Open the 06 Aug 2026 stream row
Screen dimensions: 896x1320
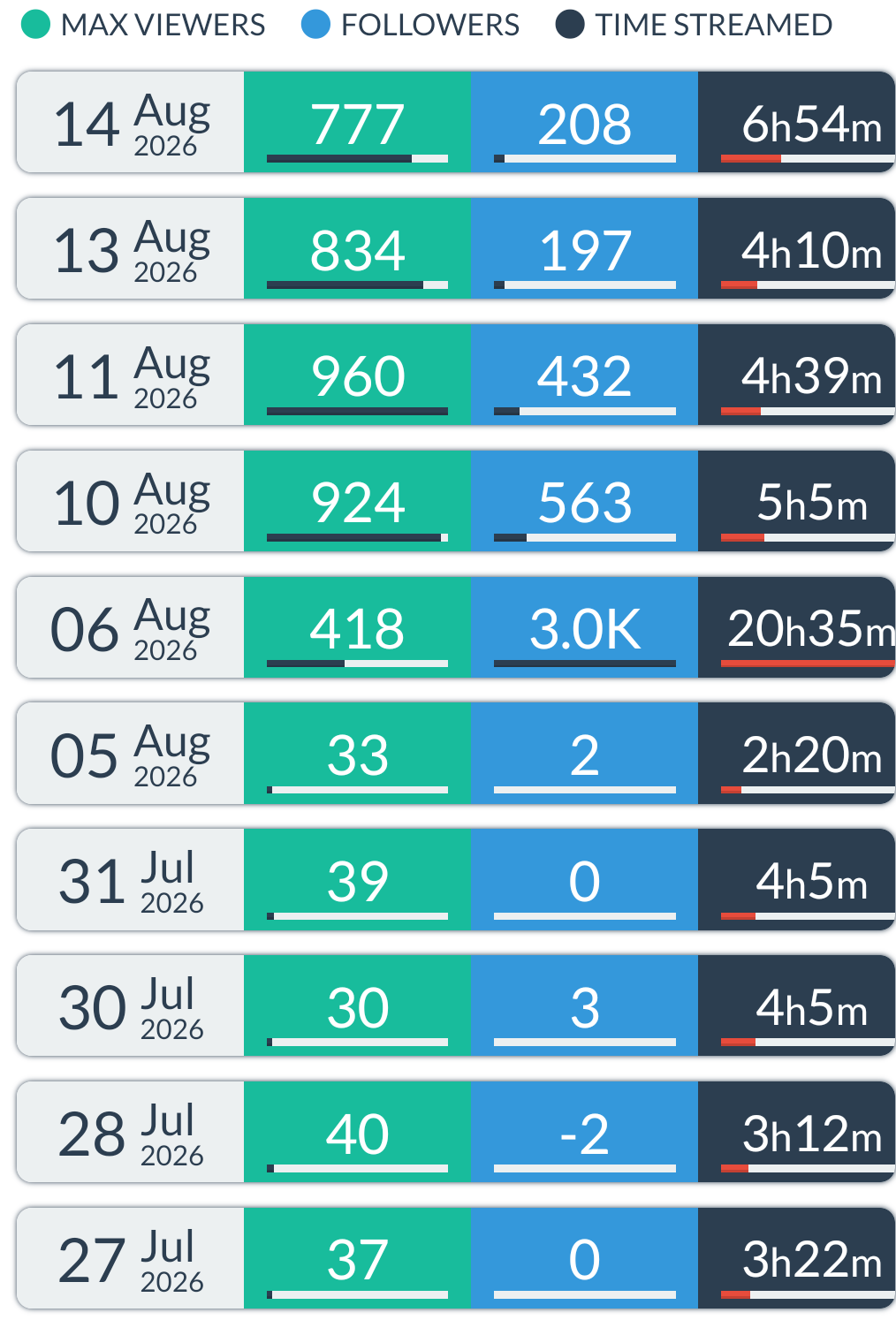[456, 627]
